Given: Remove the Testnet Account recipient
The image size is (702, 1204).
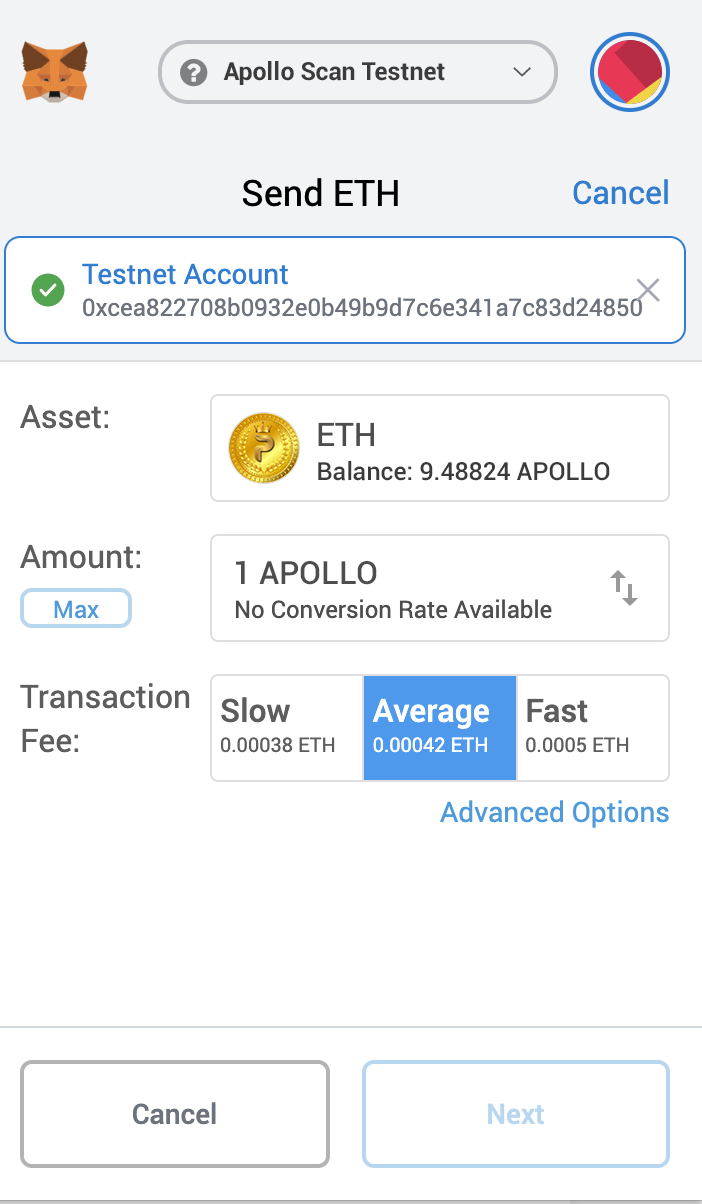Looking at the screenshot, I should click(648, 290).
